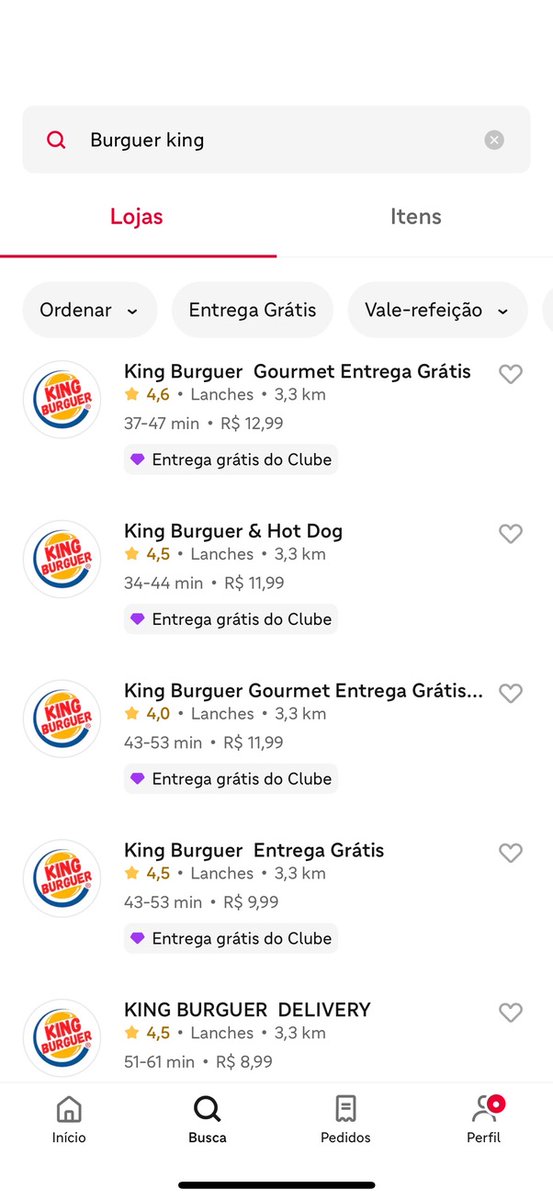Expand the Ordenar sorting dropdown
Image resolution: width=553 pixels, height=1200 pixels.
click(x=89, y=310)
